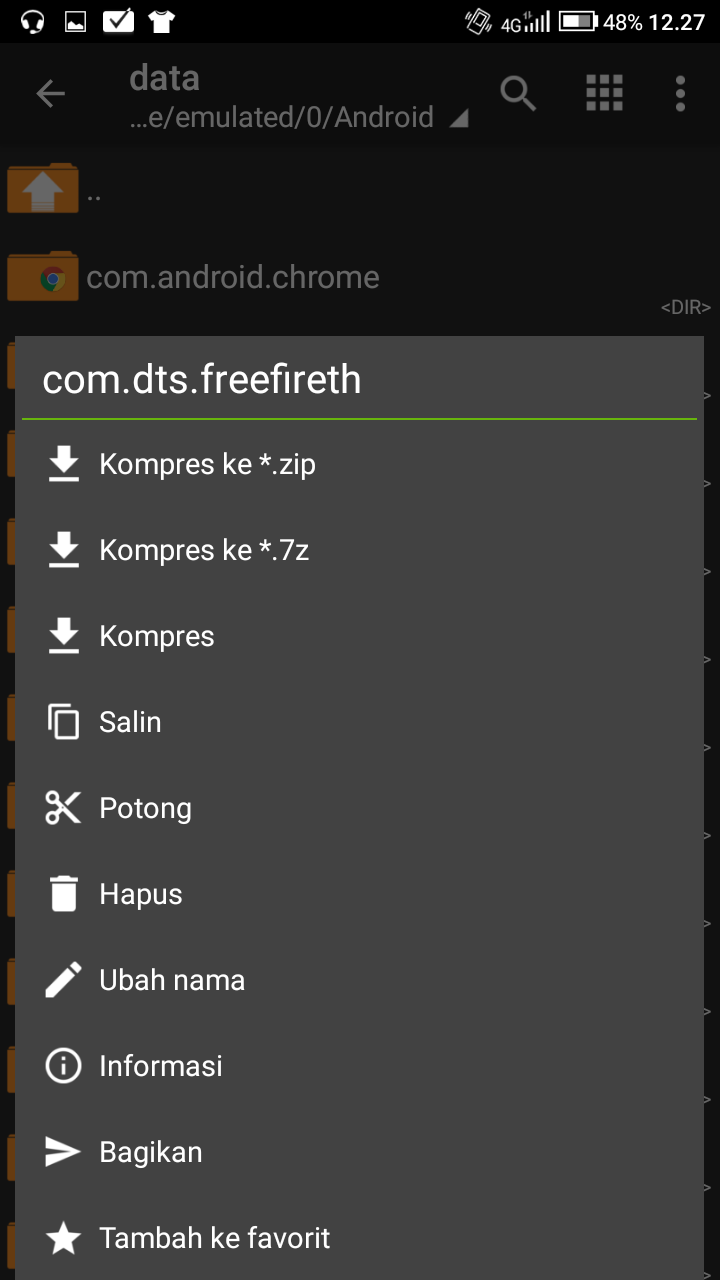Viewport: 720px width, 1280px height.
Task: Open the plain Kompres option
Action: click(157, 636)
